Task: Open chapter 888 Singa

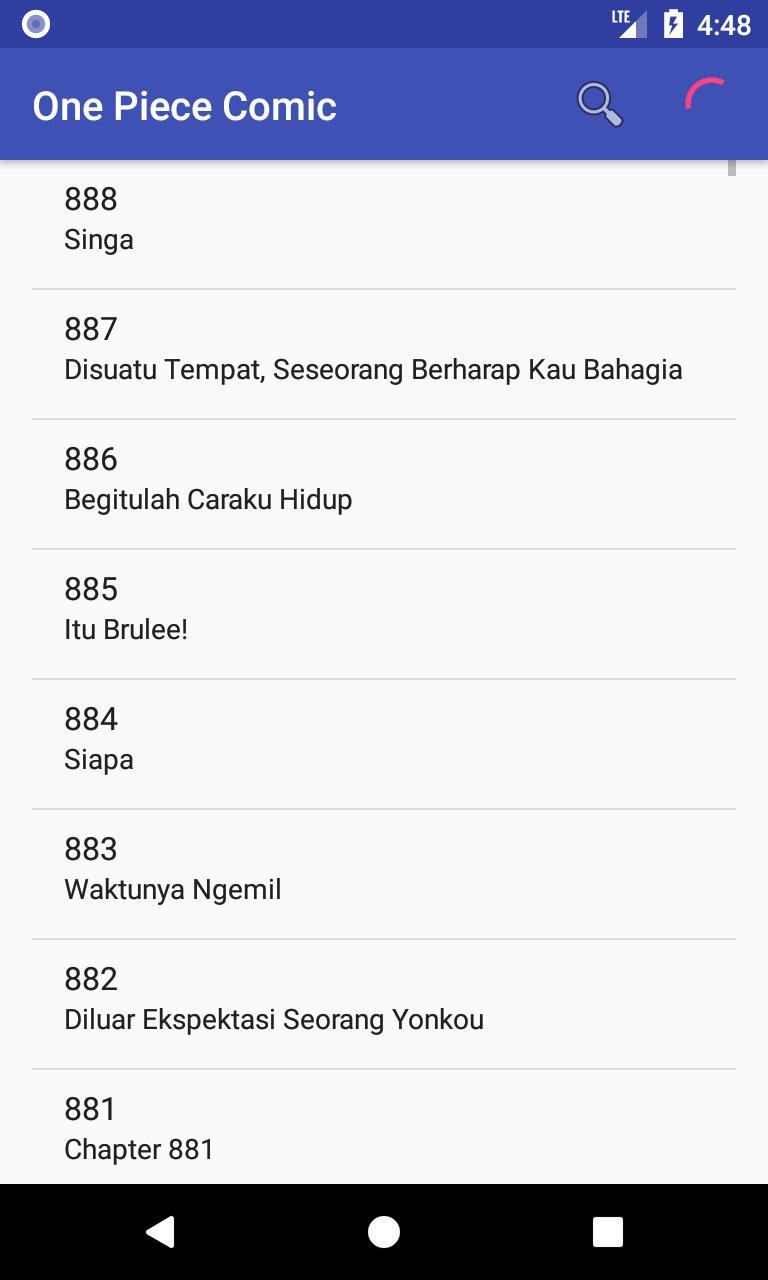Action: [x=384, y=220]
